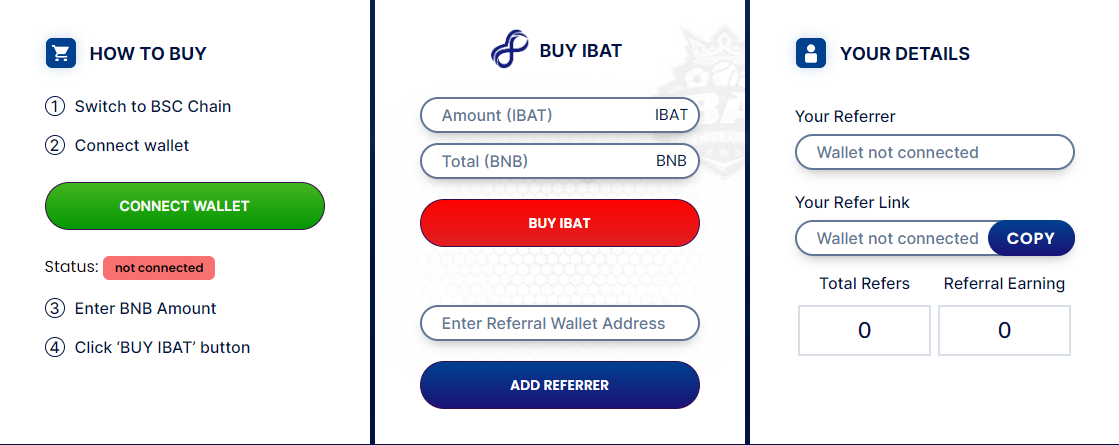The height and width of the screenshot is (445, 1119).
Task: Tap the red BUY IBAT button
Action: click(x=559, y=223)
